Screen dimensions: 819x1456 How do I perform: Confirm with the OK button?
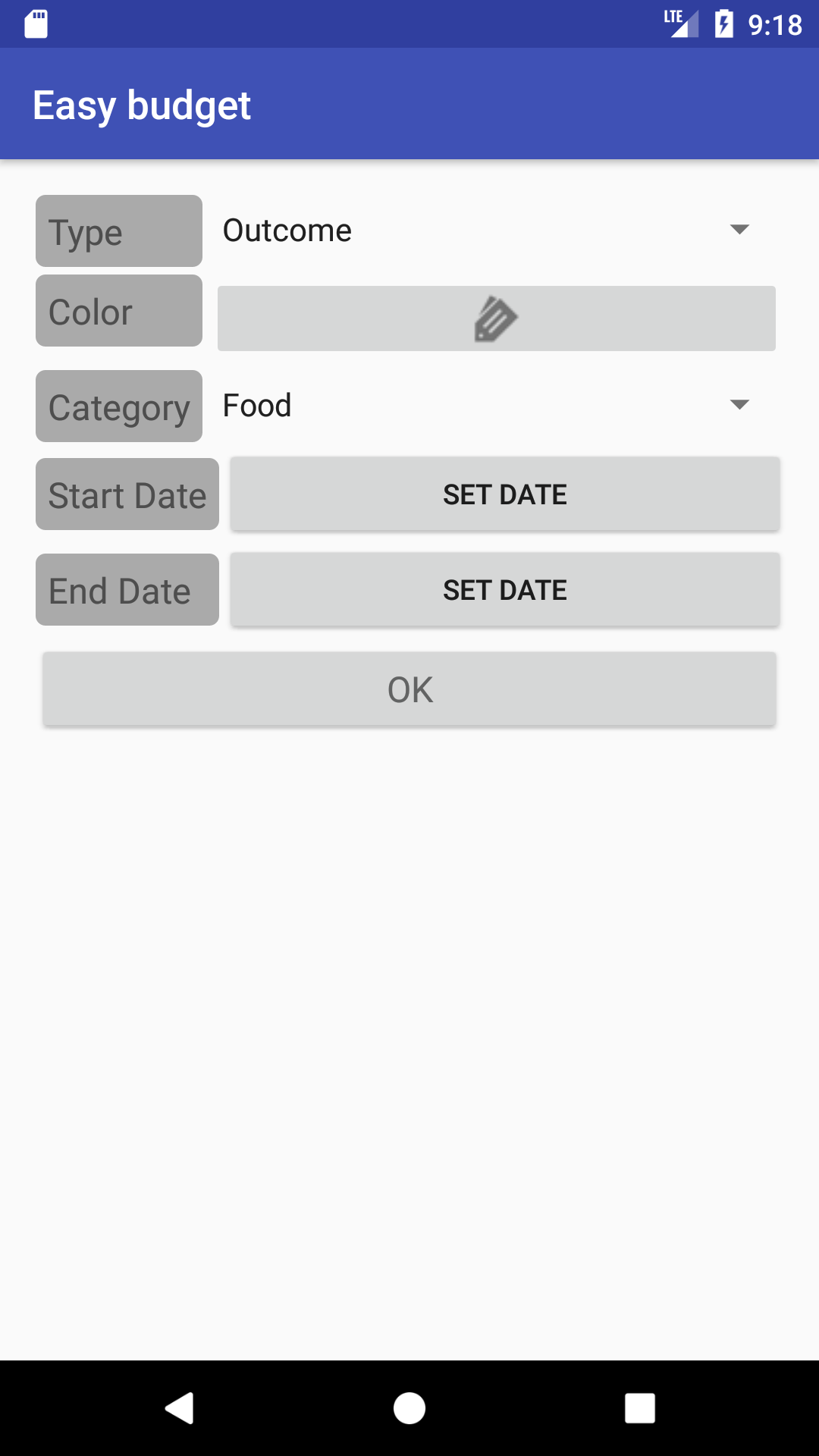pos(409,689)
